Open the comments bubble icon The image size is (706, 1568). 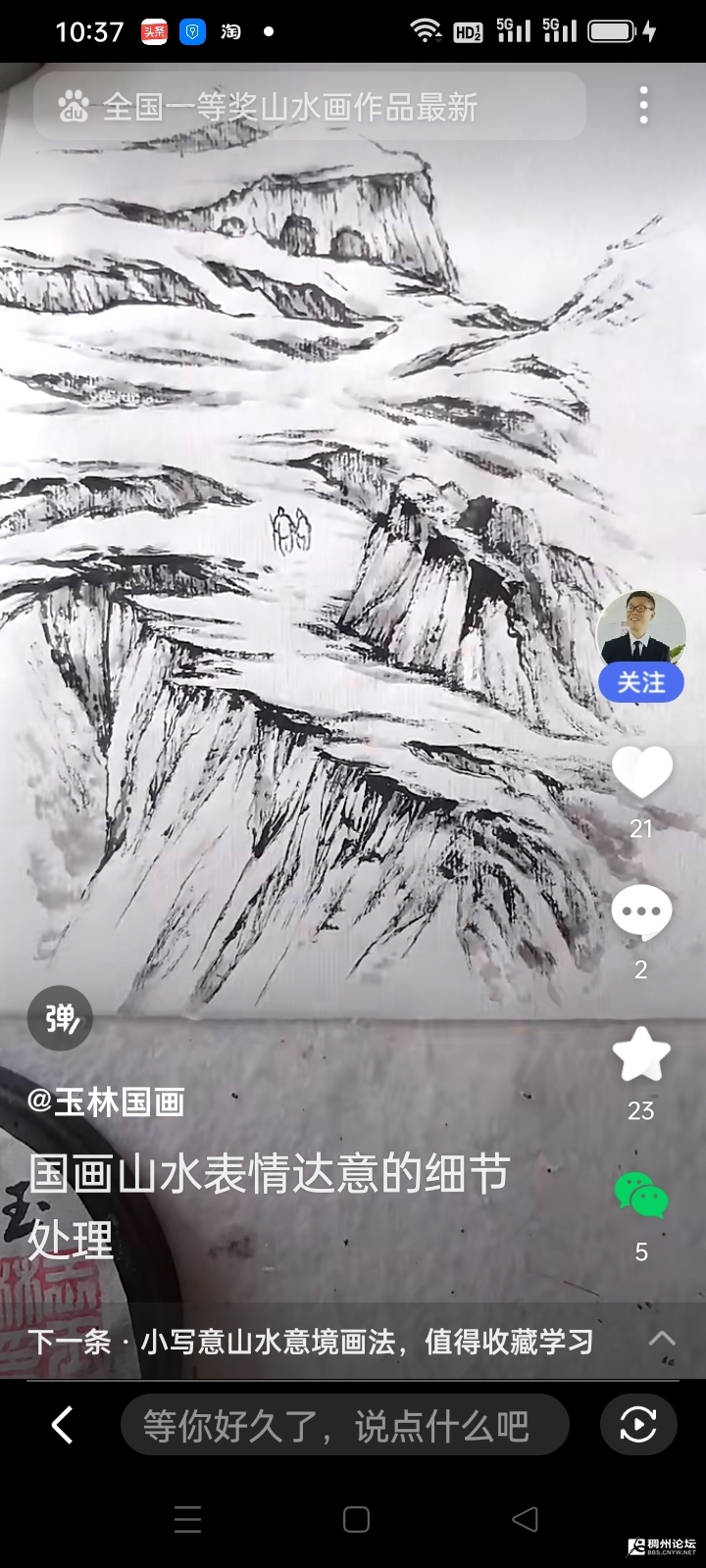tap(641, 912)
